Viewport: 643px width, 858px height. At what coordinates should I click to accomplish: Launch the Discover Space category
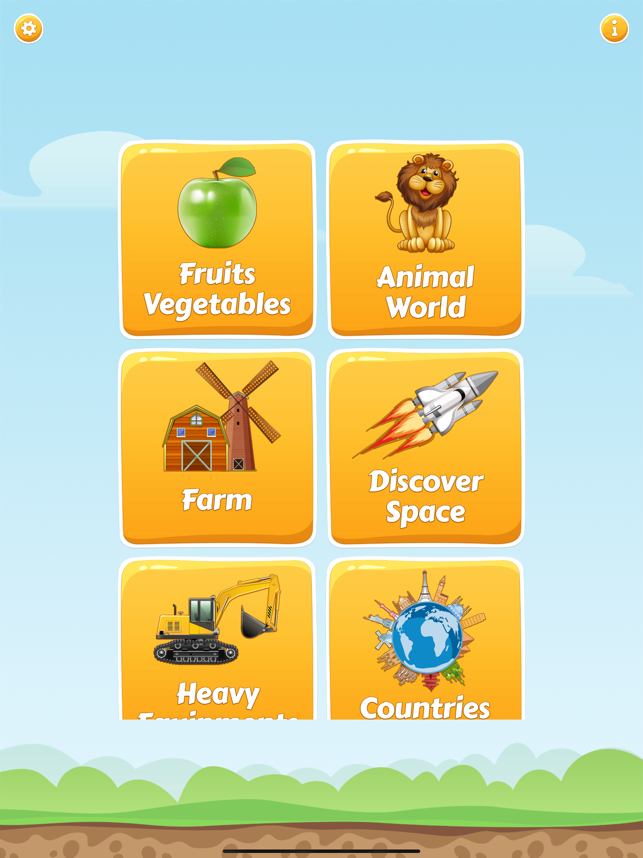tap(425, 447)
